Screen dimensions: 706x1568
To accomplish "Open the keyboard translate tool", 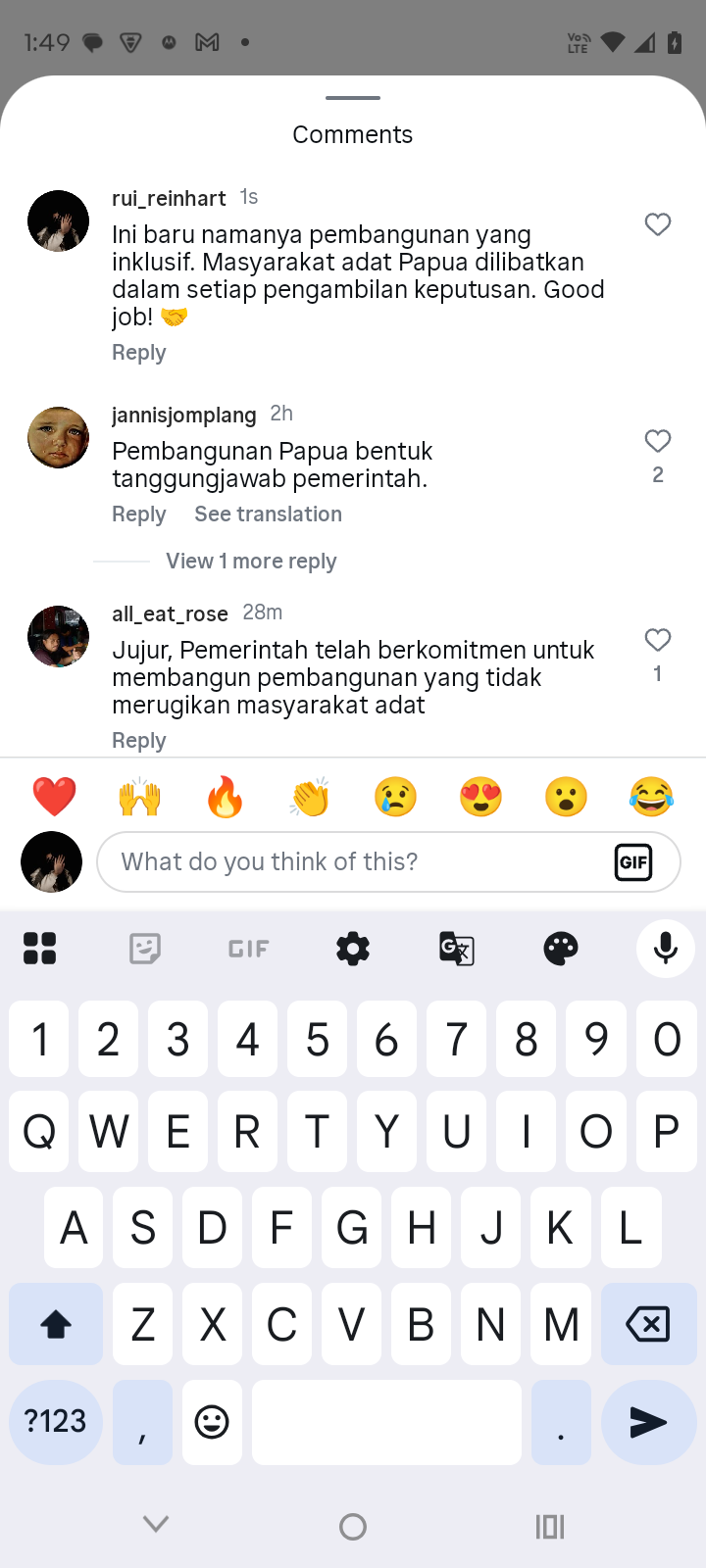I will pyautogui.click(x=457, y=949).
